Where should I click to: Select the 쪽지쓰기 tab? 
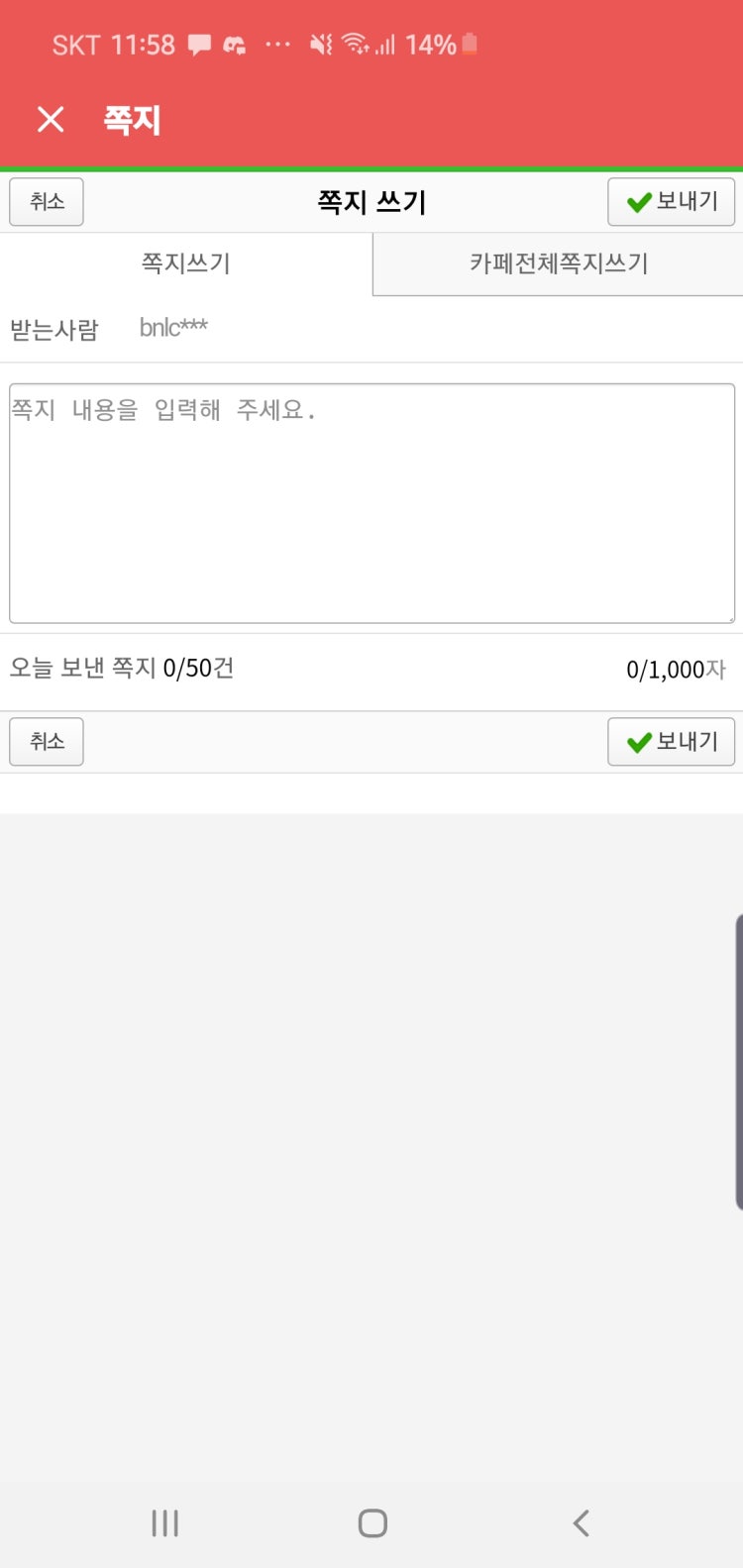click(185, 263)
